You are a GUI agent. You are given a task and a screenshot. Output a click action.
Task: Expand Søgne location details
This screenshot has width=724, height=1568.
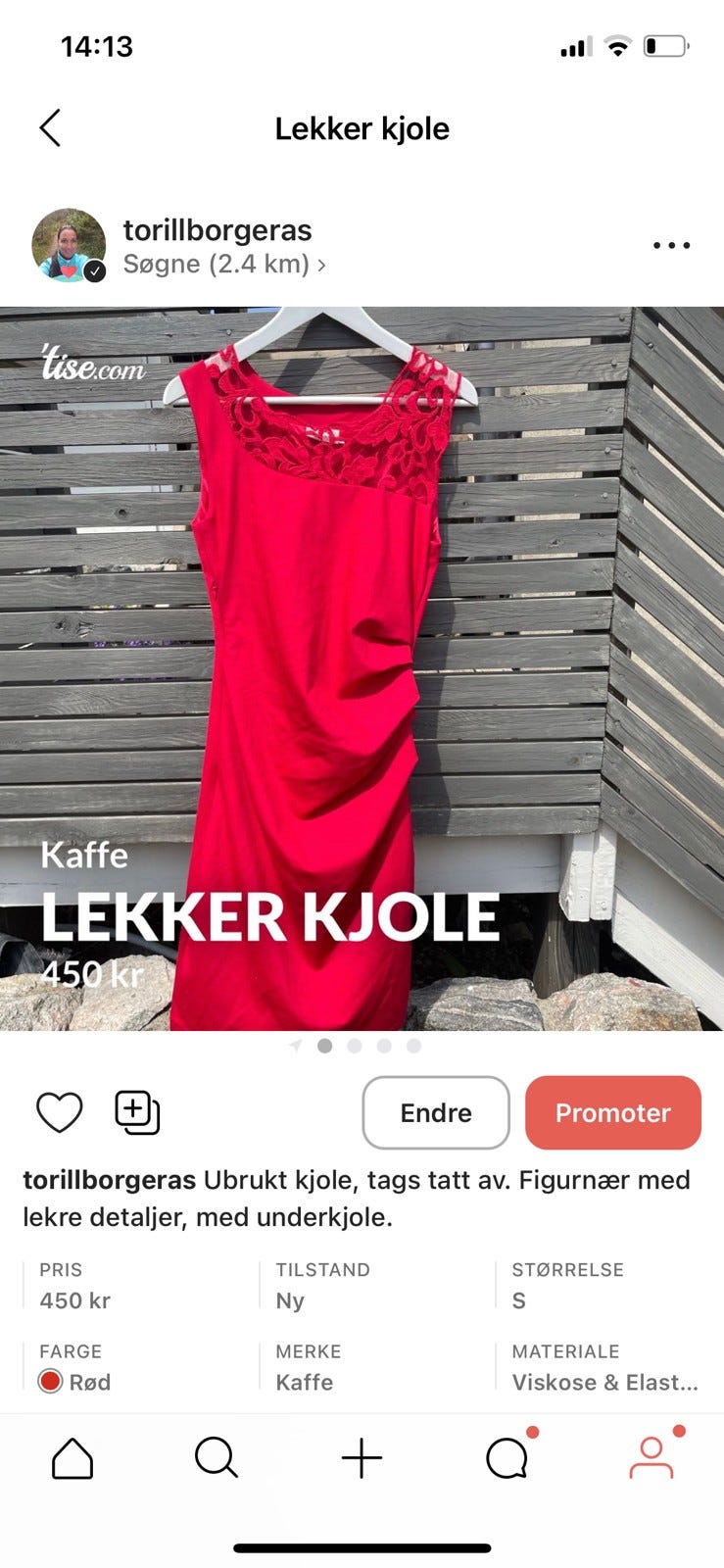click(x=224, y=263)
